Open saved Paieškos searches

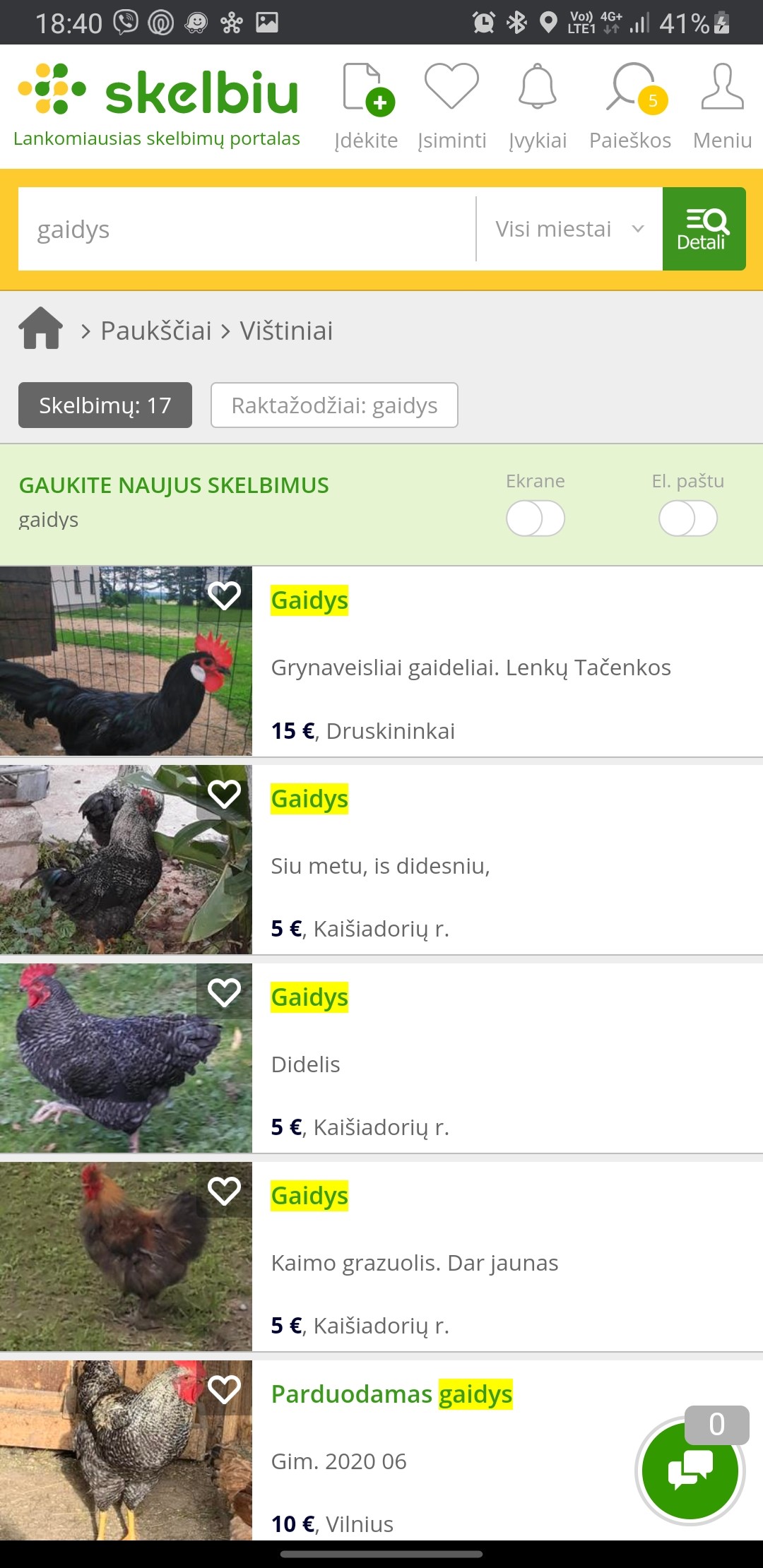pyautogui.click(x=630, y=106)
